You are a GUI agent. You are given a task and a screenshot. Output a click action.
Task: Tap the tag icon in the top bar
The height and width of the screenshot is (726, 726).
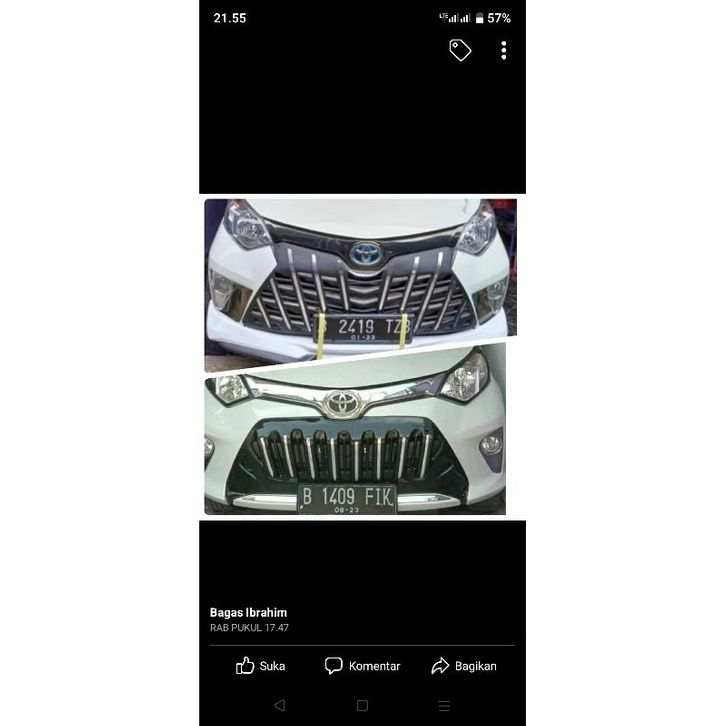[460, 50]
